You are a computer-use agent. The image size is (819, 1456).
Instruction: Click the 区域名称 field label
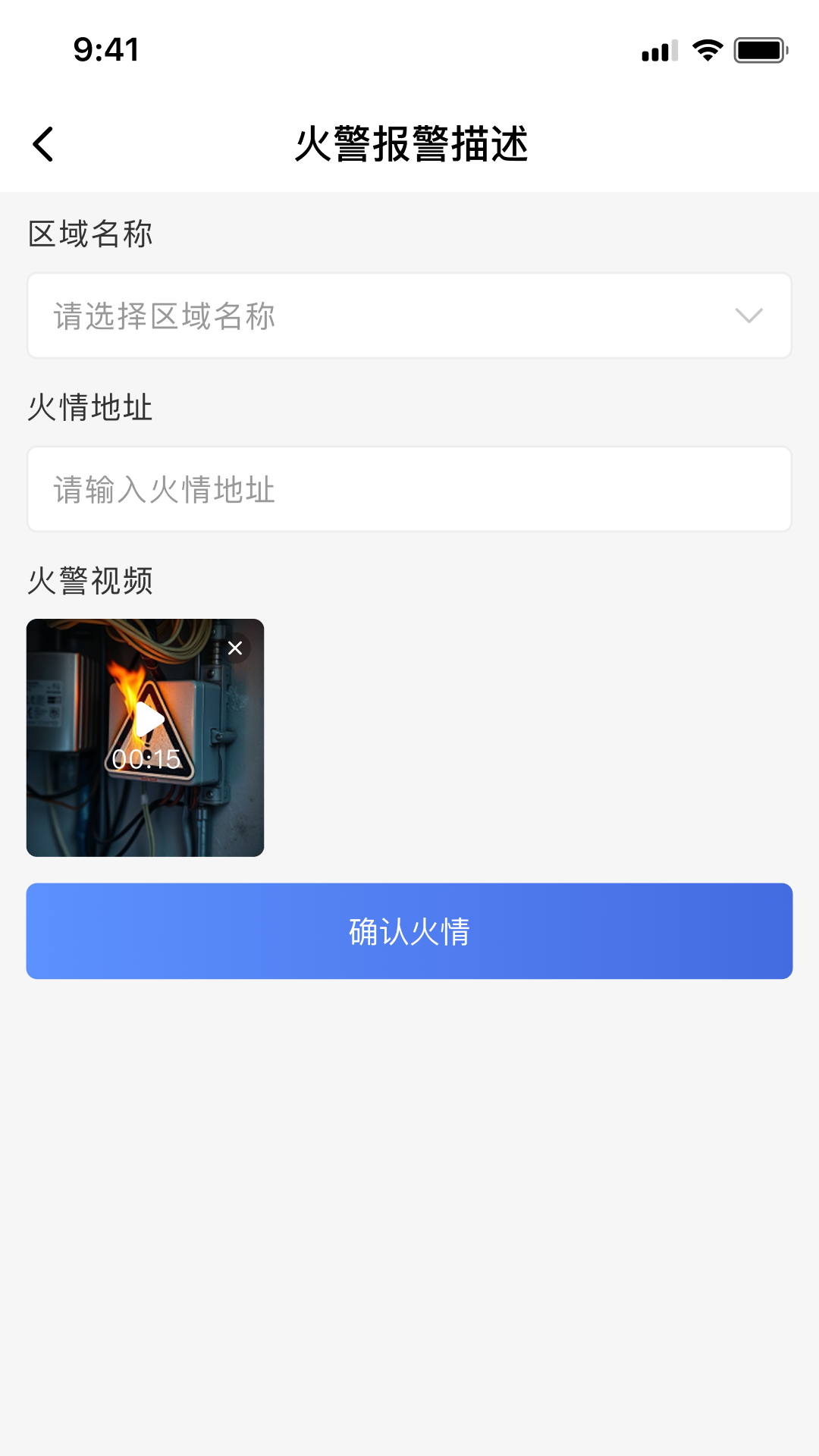tap(91, 237)
